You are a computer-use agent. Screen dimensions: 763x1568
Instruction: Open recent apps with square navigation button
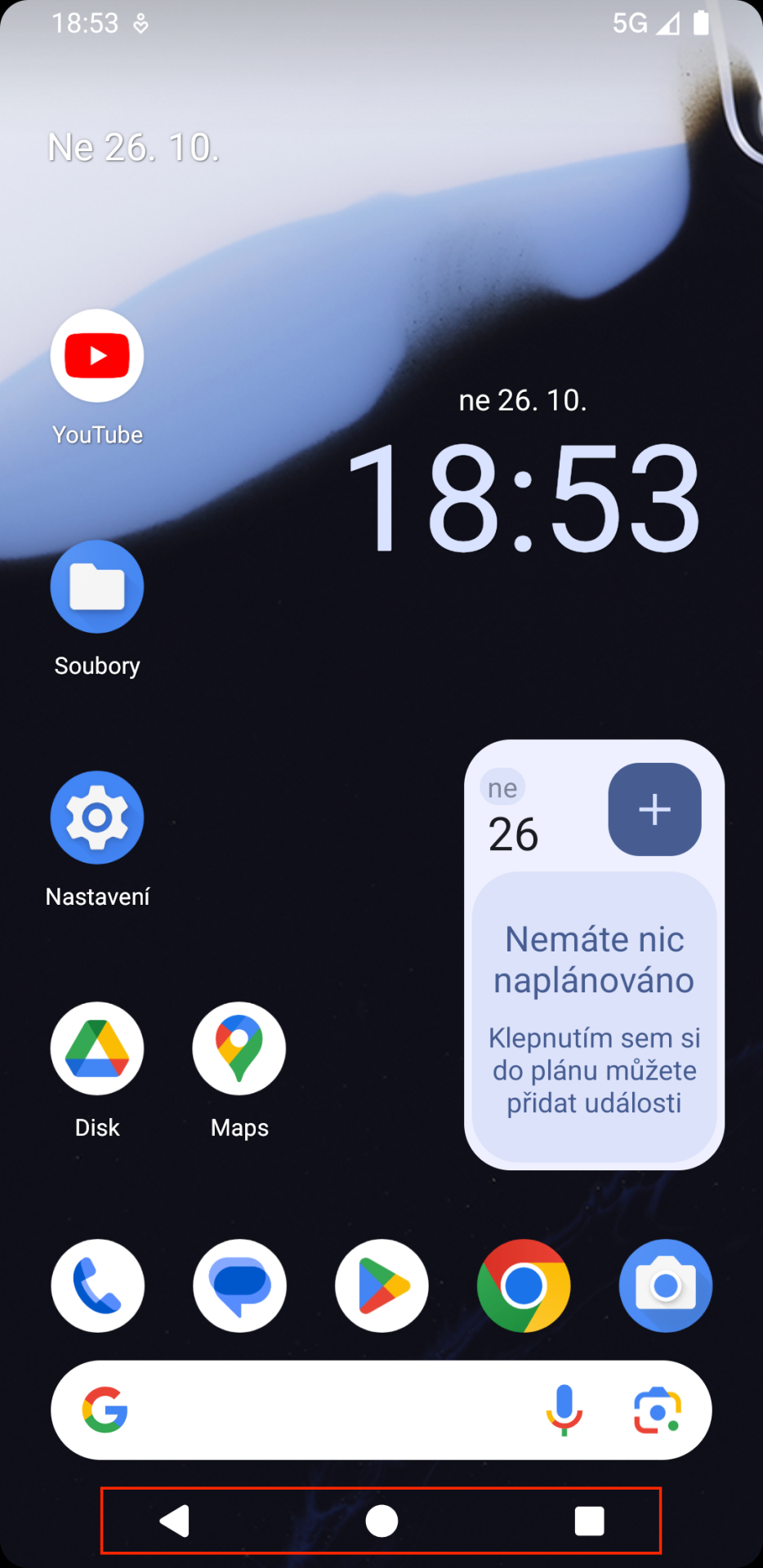pyautogui.click(x=589, y=1521)
